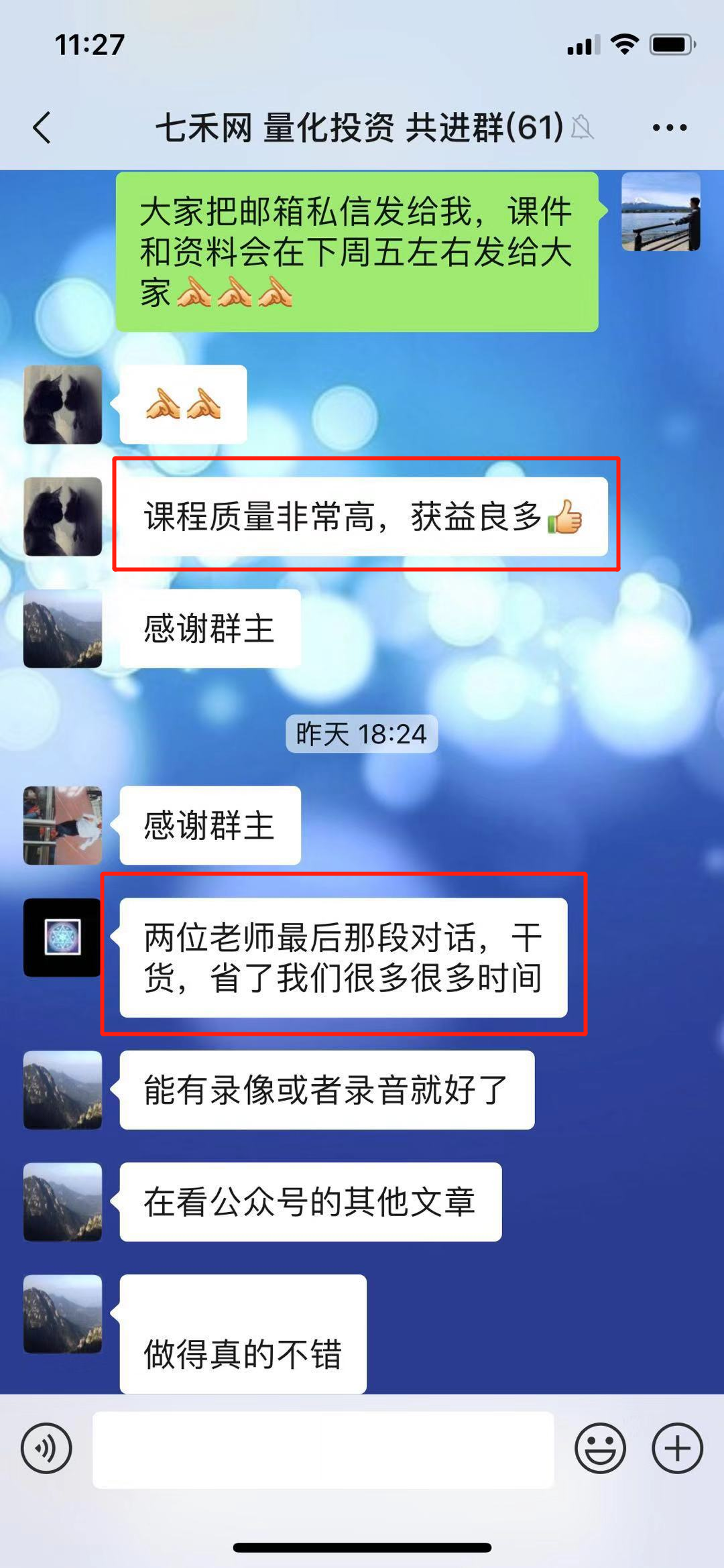Open group chat info via three dots
Screen dimensions: 724x1568
[x=670, y=127]
